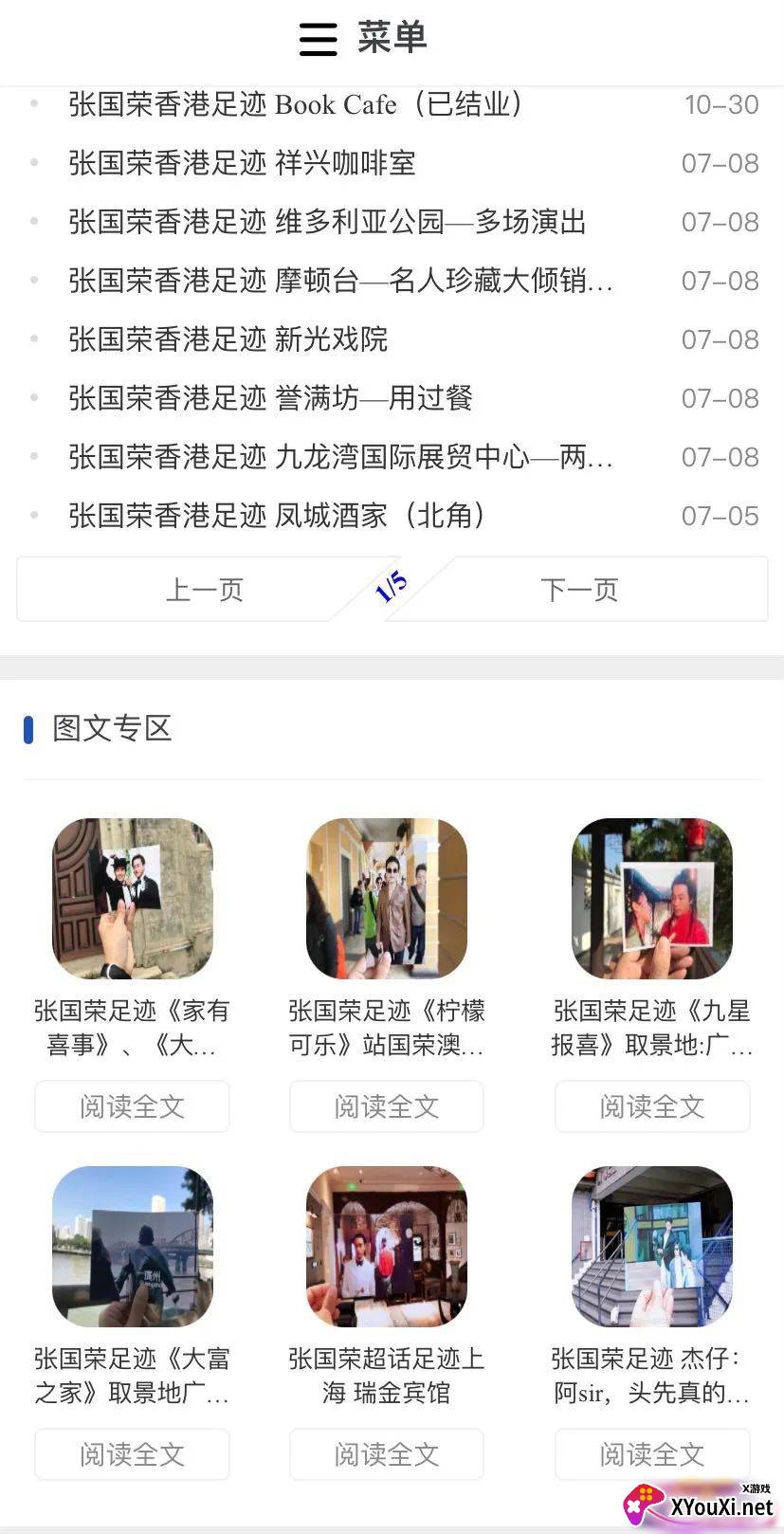Open the 凤城酒家（北角）article
Screen dimensions: 784x1534
click(277, 516)
